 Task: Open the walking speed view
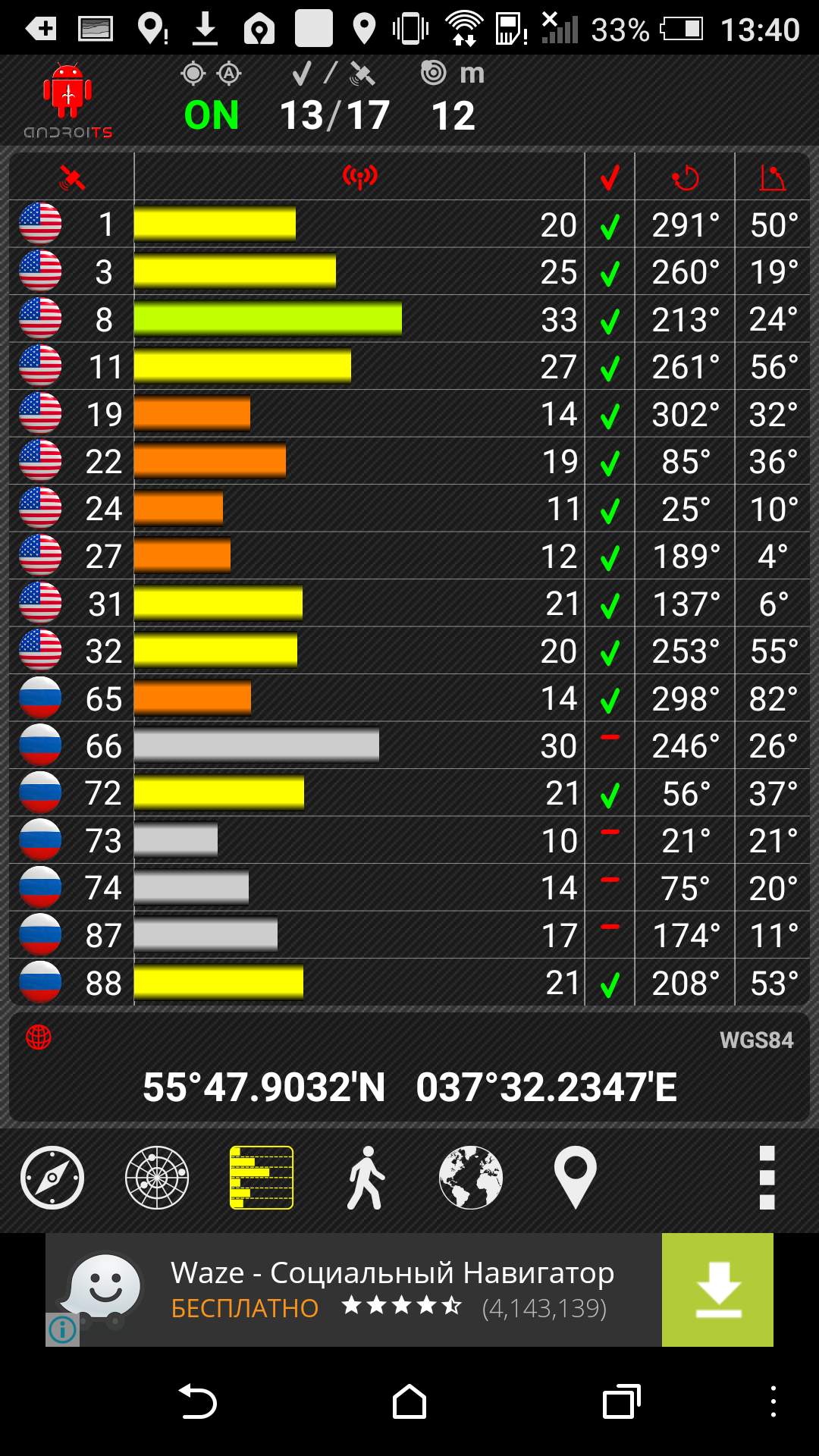(366, 1178)
